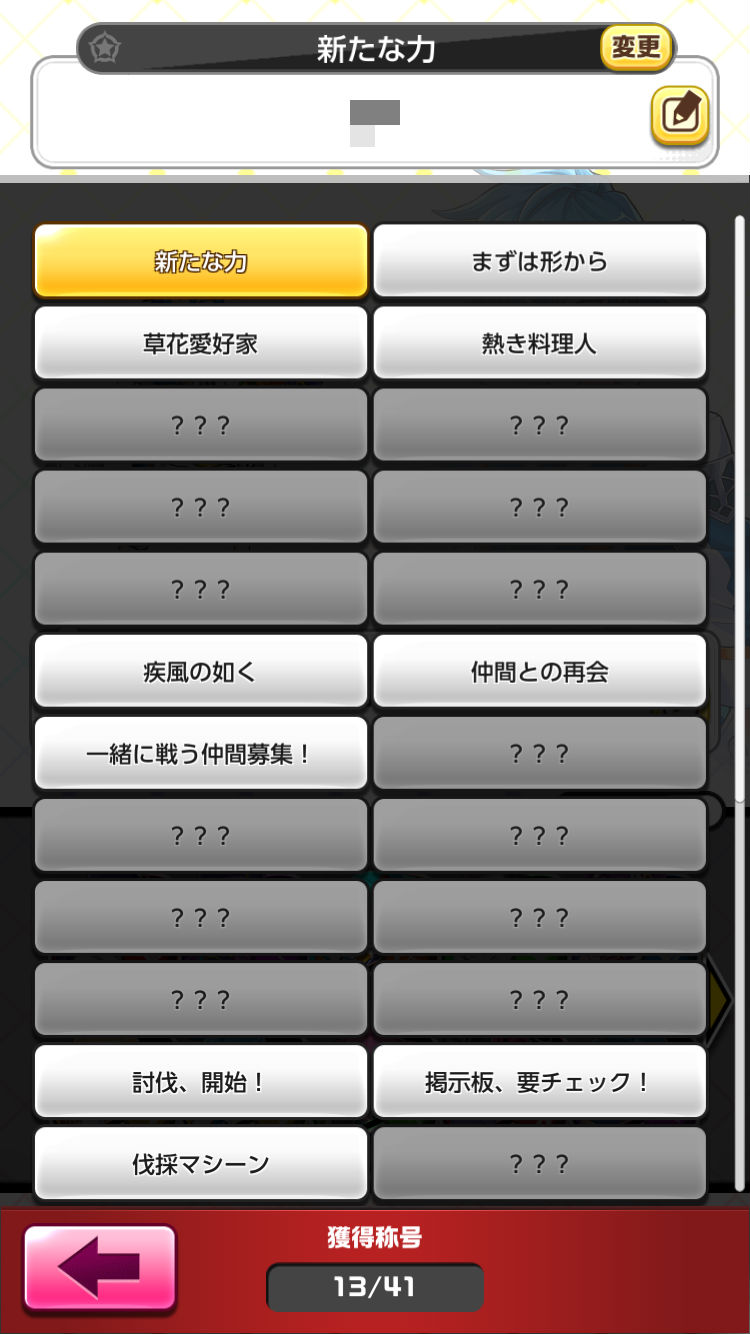
Task: Choose the 草花愛好家 title
Action: (x=201, y=343)
